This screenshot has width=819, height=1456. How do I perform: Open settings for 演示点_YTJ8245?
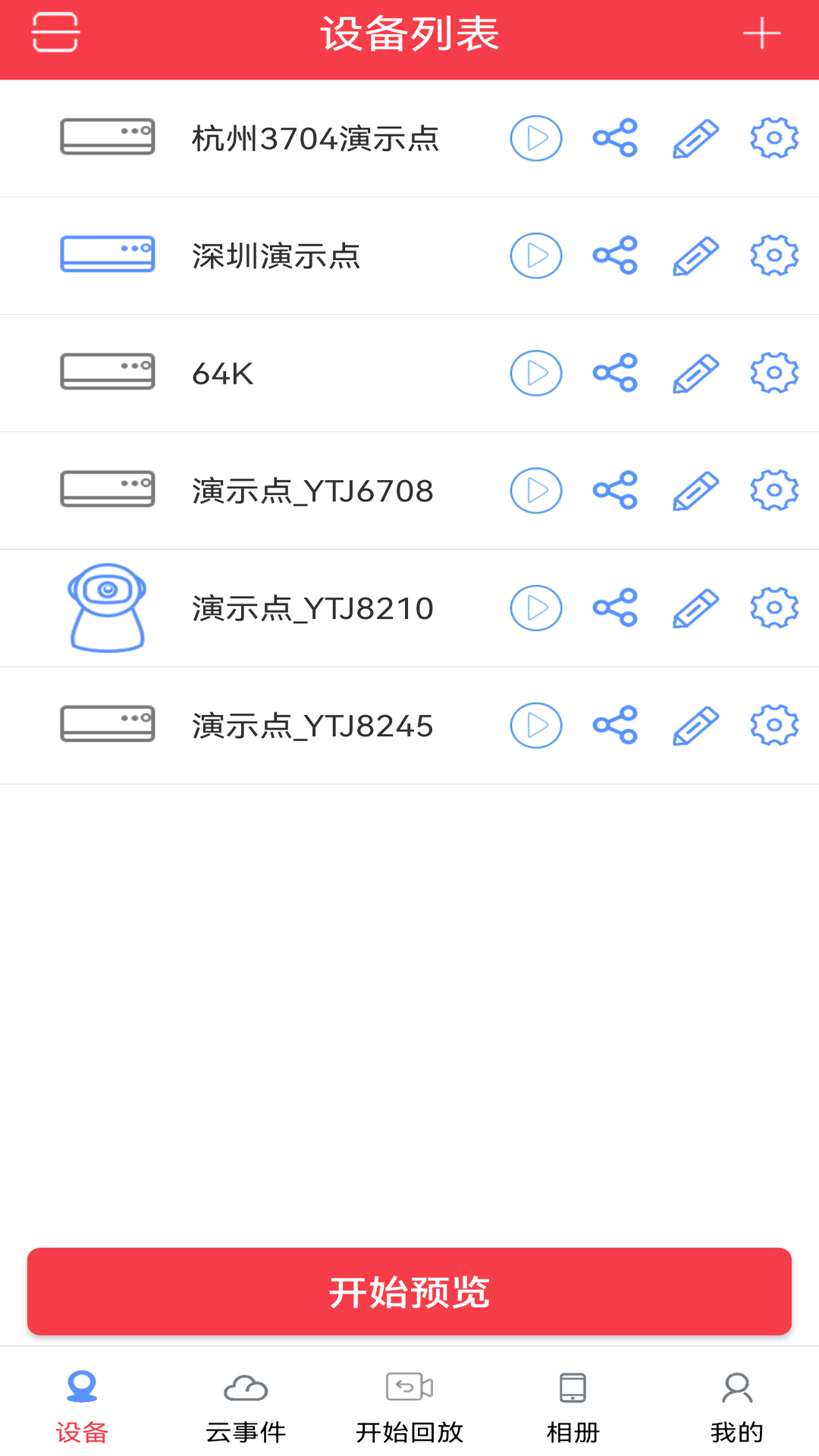click(x=774, y=726)
